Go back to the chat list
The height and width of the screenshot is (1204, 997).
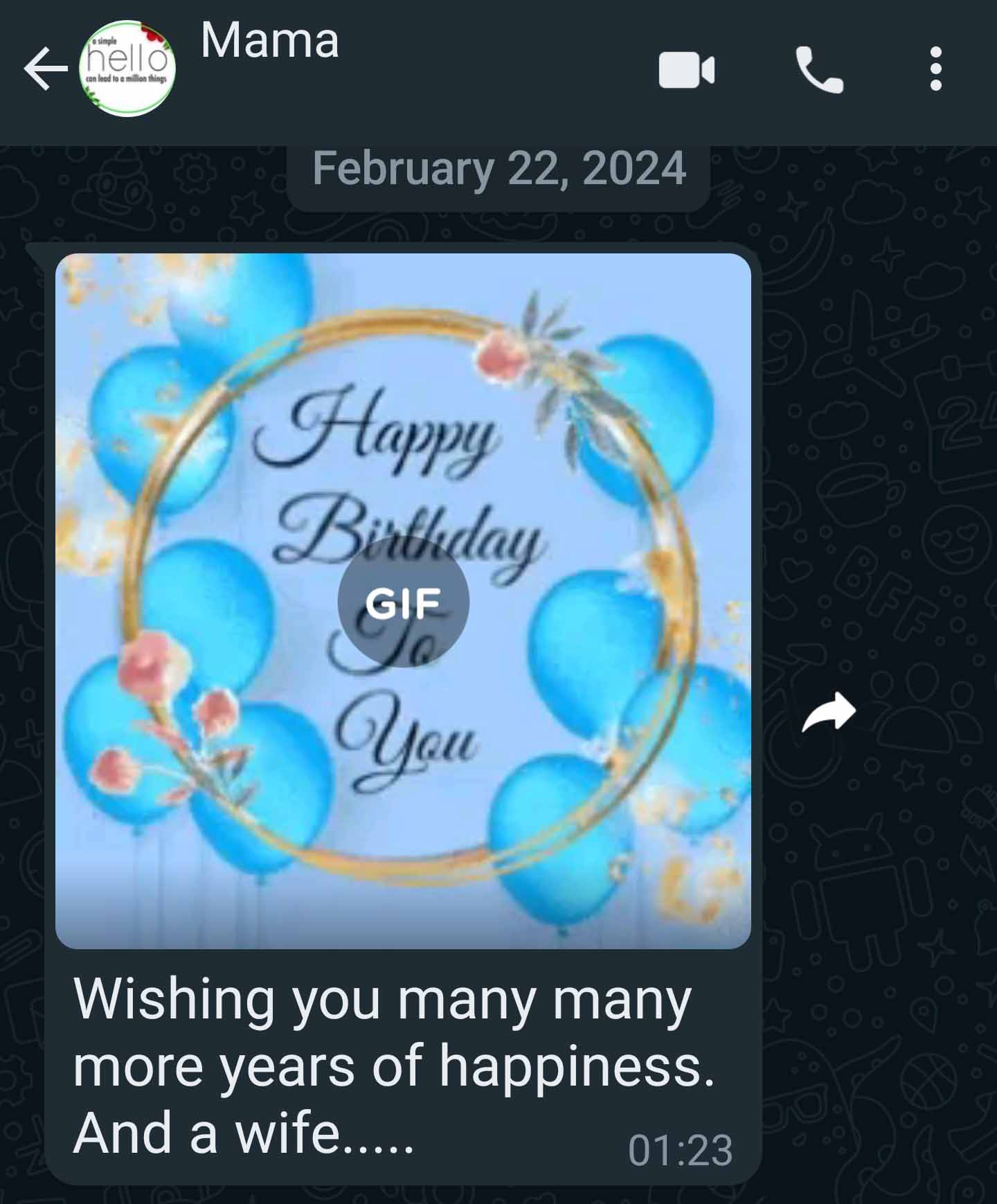click(x=46, y=69)
